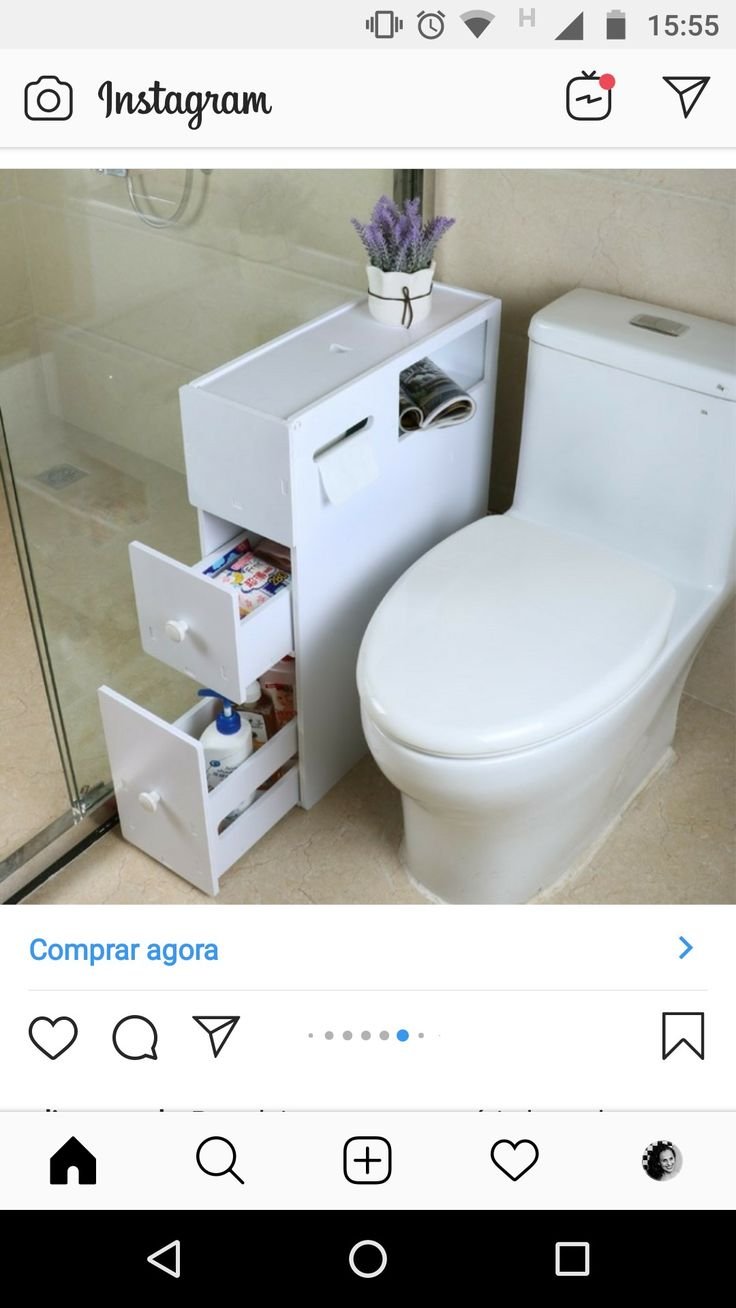This screenshot has height=1308, width=736.
Task: Create a new post
Action: click(367, 1161)
